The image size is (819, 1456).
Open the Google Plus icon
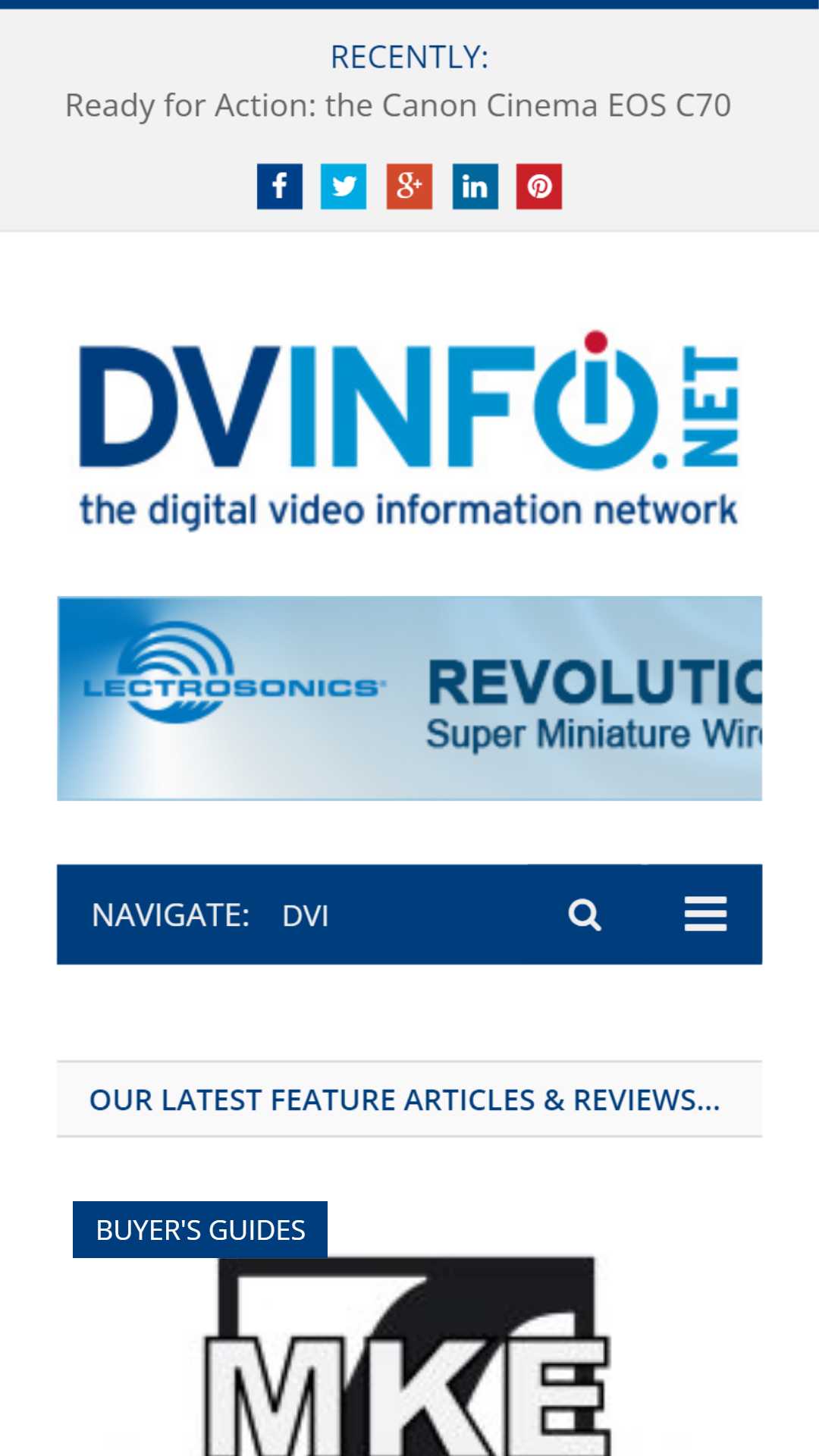pyautogui.click(x=409, y=186)
